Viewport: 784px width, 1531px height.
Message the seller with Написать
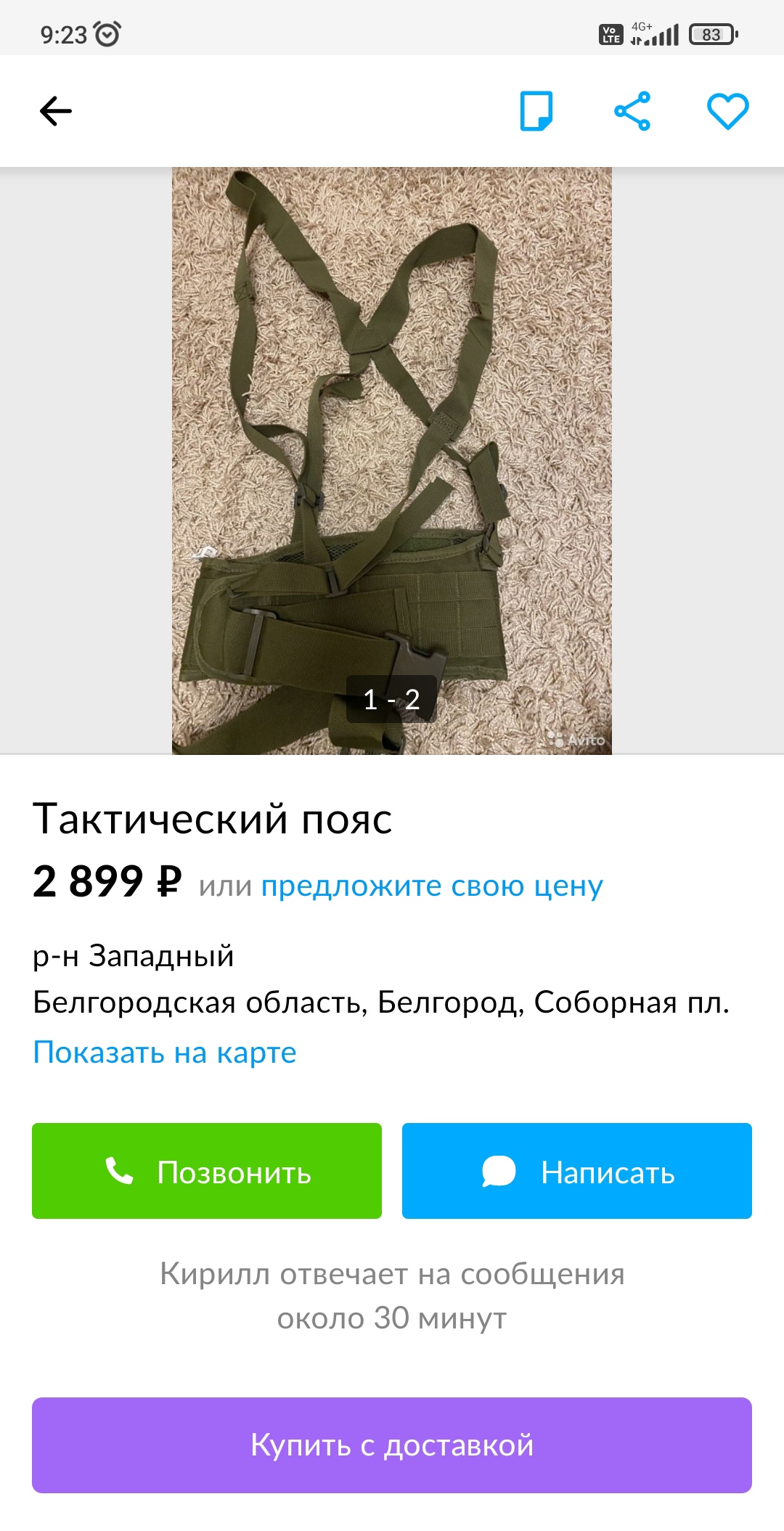click(x=577, y=1171)
